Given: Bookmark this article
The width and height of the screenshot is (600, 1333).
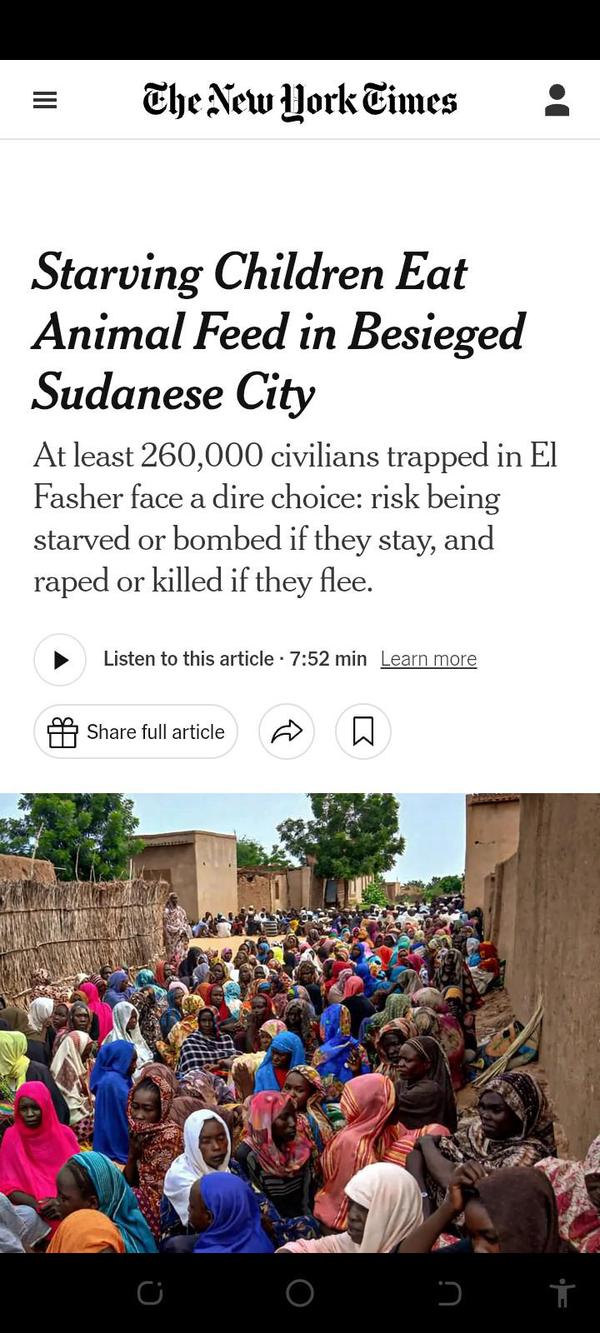Looking at the screenshot, I should (363, 732).
